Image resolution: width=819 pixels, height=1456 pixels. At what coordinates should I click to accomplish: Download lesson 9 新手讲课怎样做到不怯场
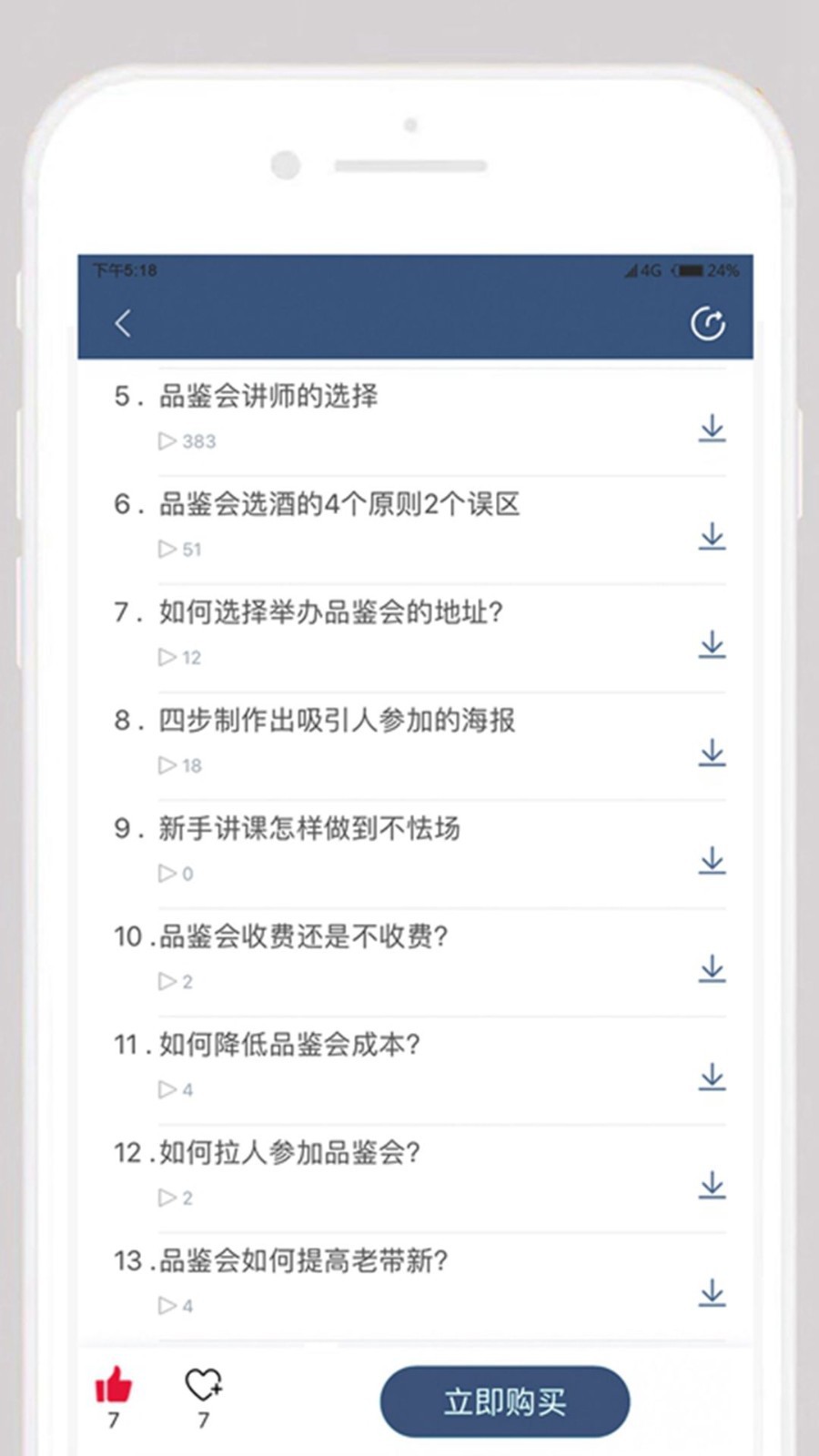tap(713, 862)
